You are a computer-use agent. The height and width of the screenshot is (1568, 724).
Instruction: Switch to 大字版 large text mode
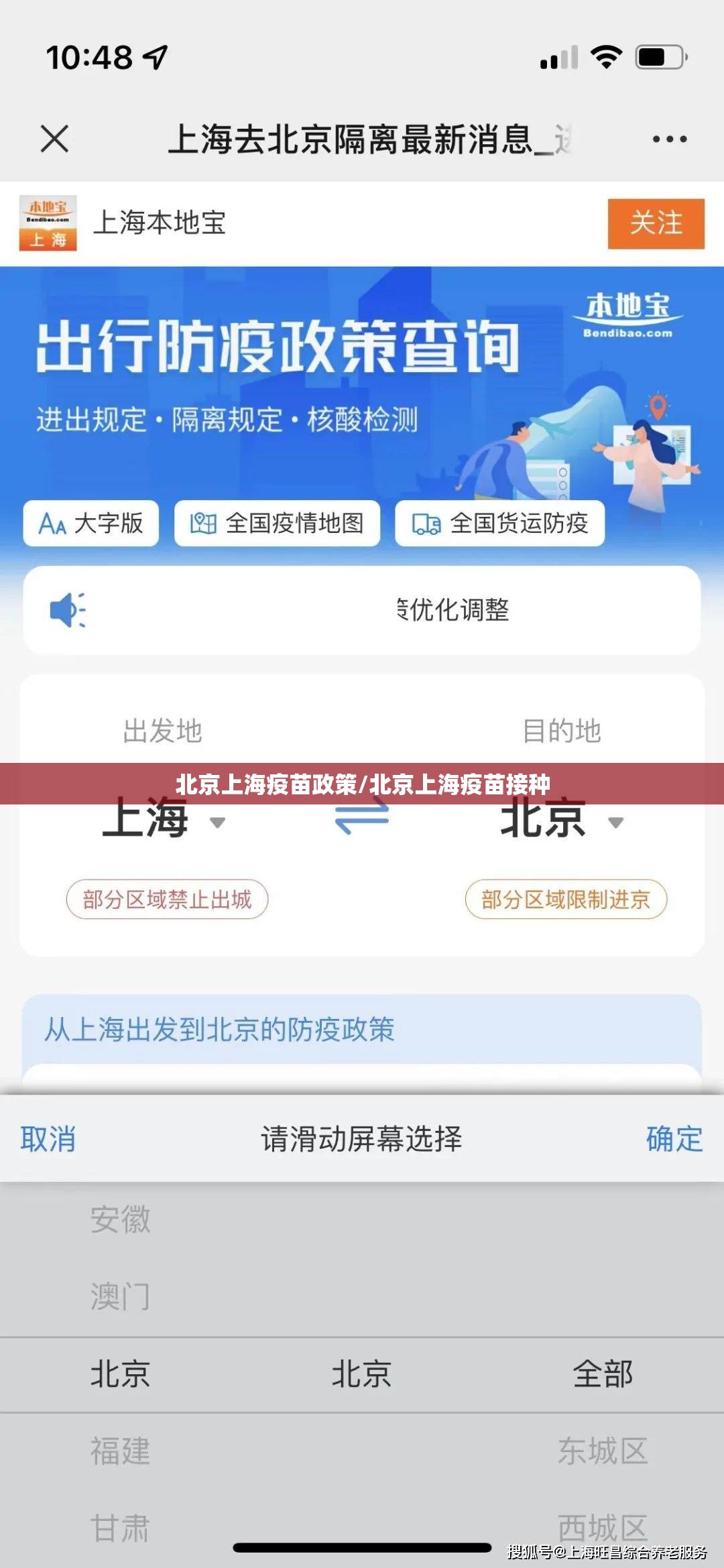click(91, 524)
